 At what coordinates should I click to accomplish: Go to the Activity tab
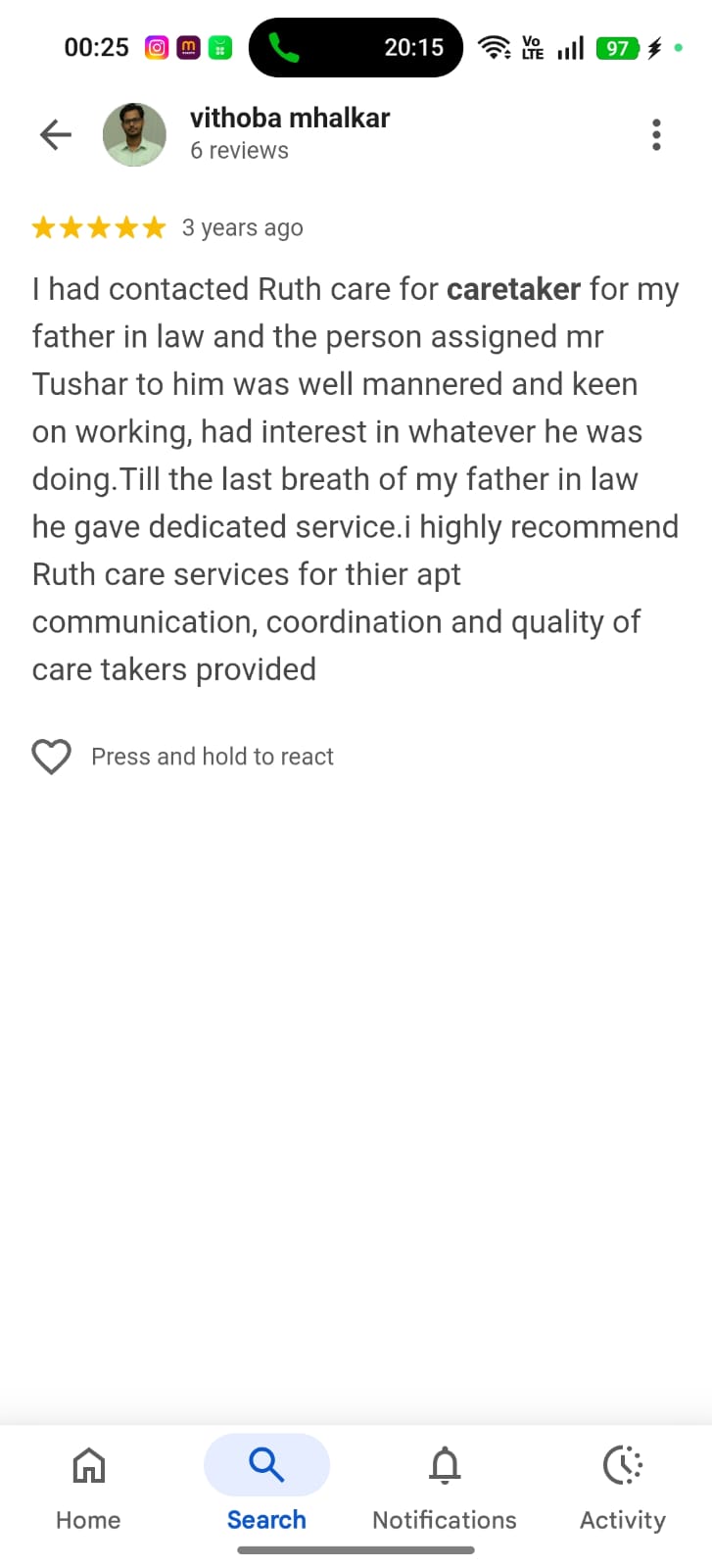pos(622,1486)
